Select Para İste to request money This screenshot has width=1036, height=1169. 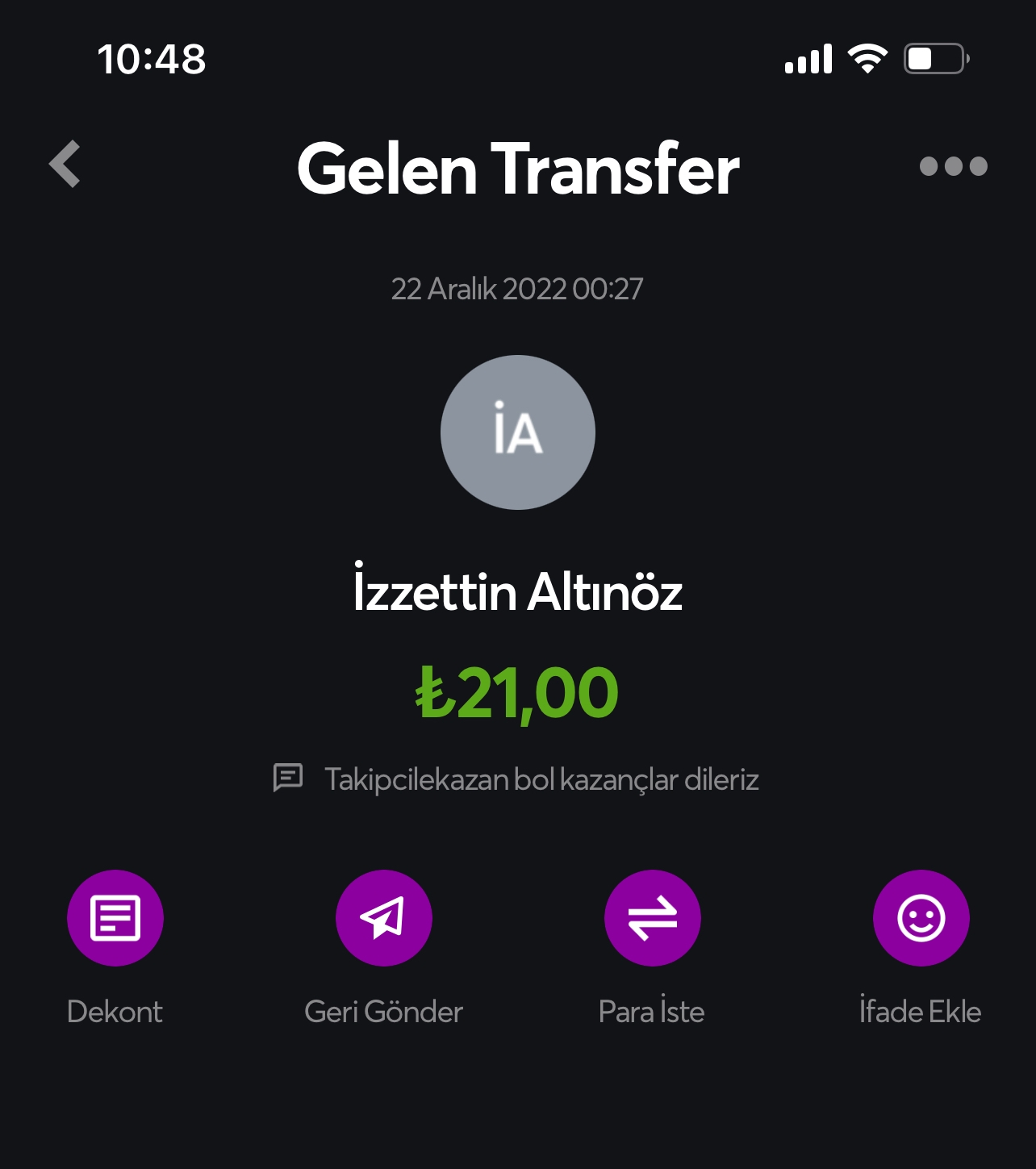pyautogui.click(x=653, y=918)
